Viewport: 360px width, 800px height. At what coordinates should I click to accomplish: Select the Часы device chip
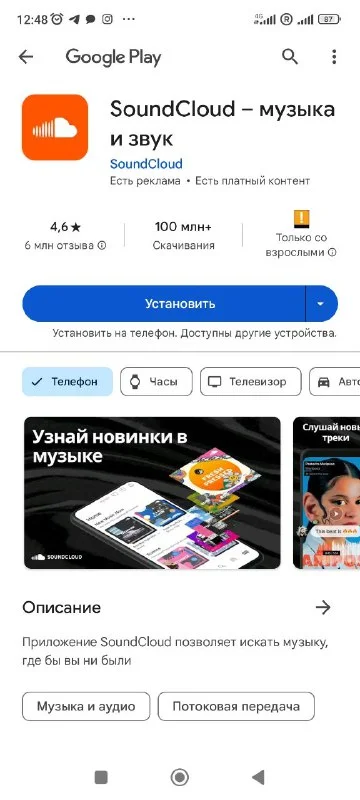pyautogui.click(x=156, y=382)
